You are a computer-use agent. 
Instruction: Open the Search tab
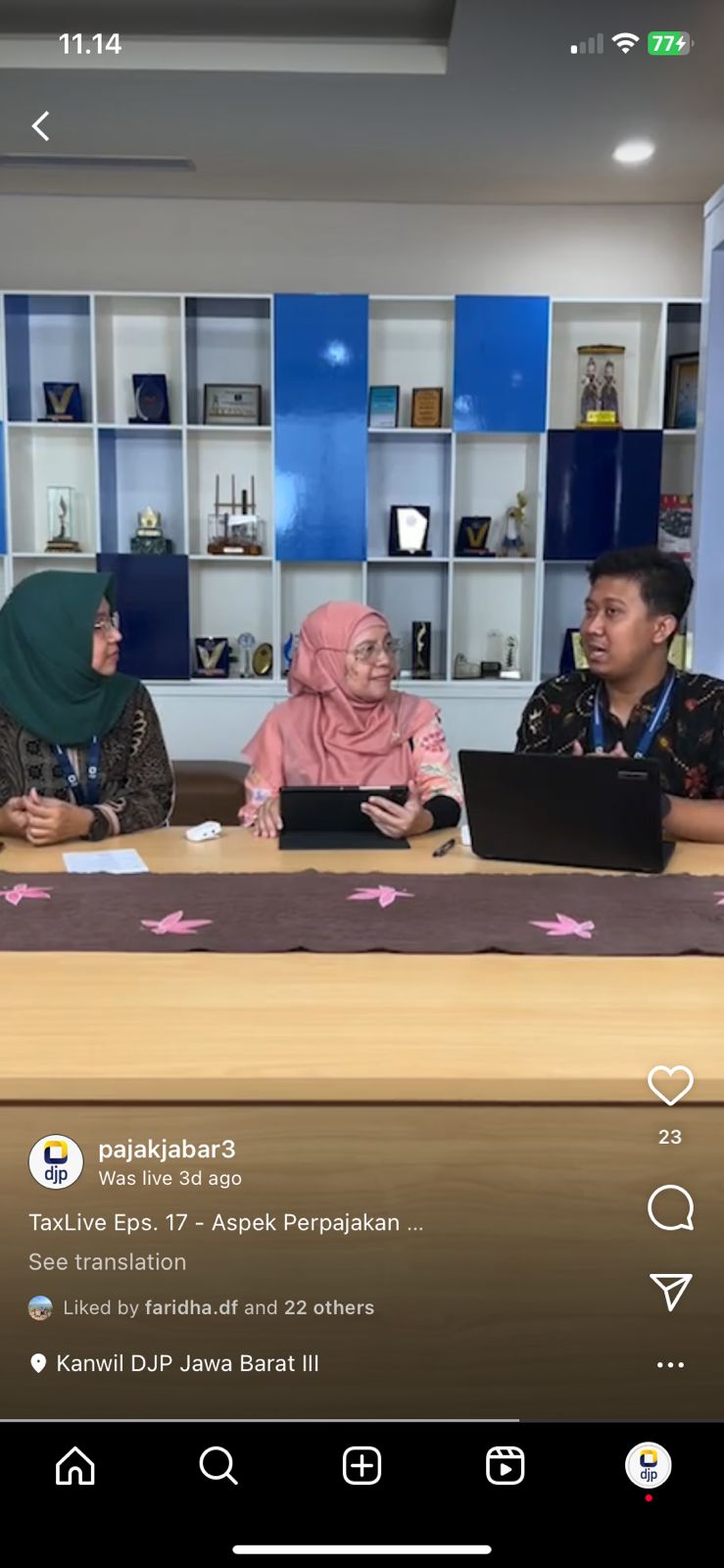(x=218, y=1466)
